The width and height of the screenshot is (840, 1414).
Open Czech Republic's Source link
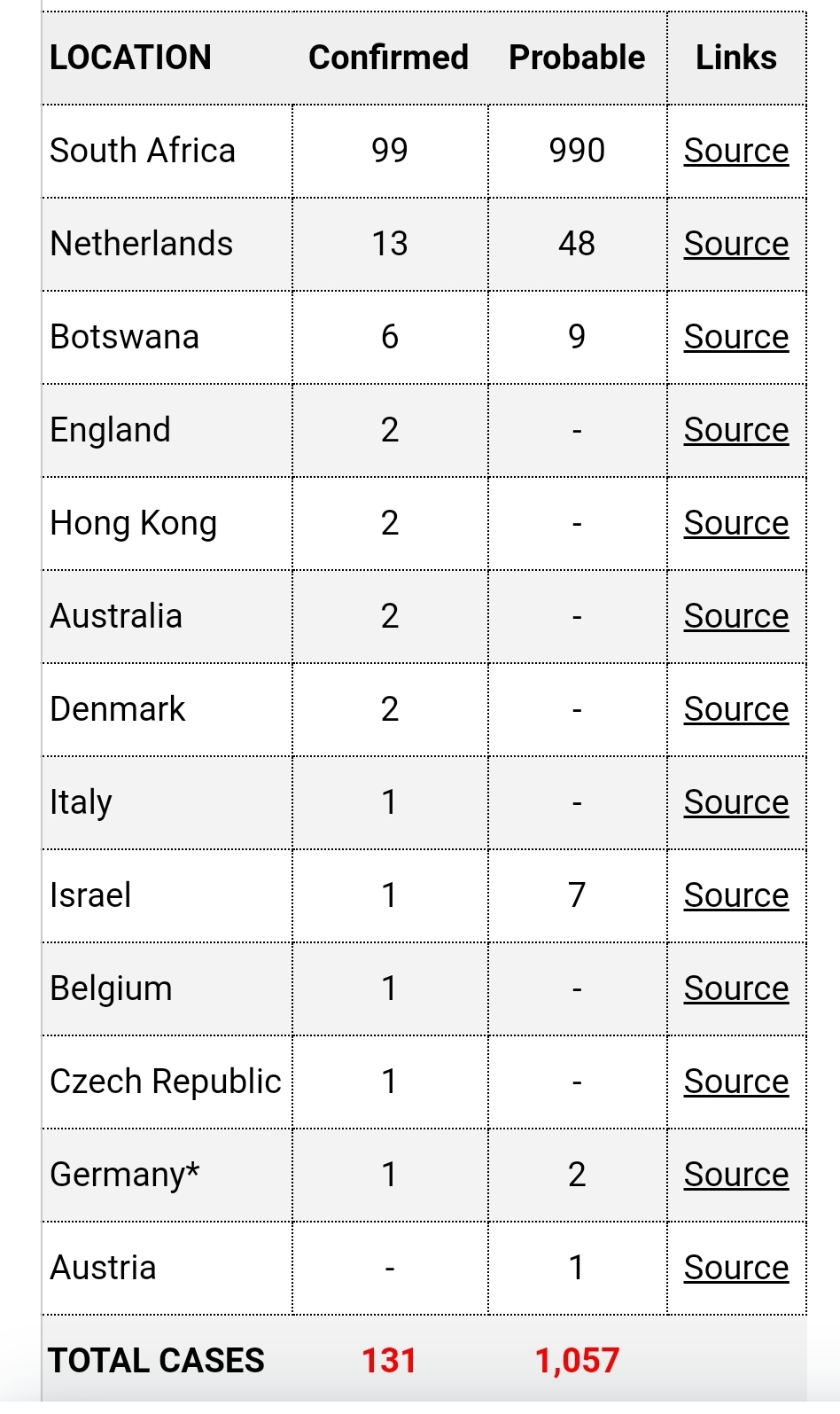[x=735, y=1082]
